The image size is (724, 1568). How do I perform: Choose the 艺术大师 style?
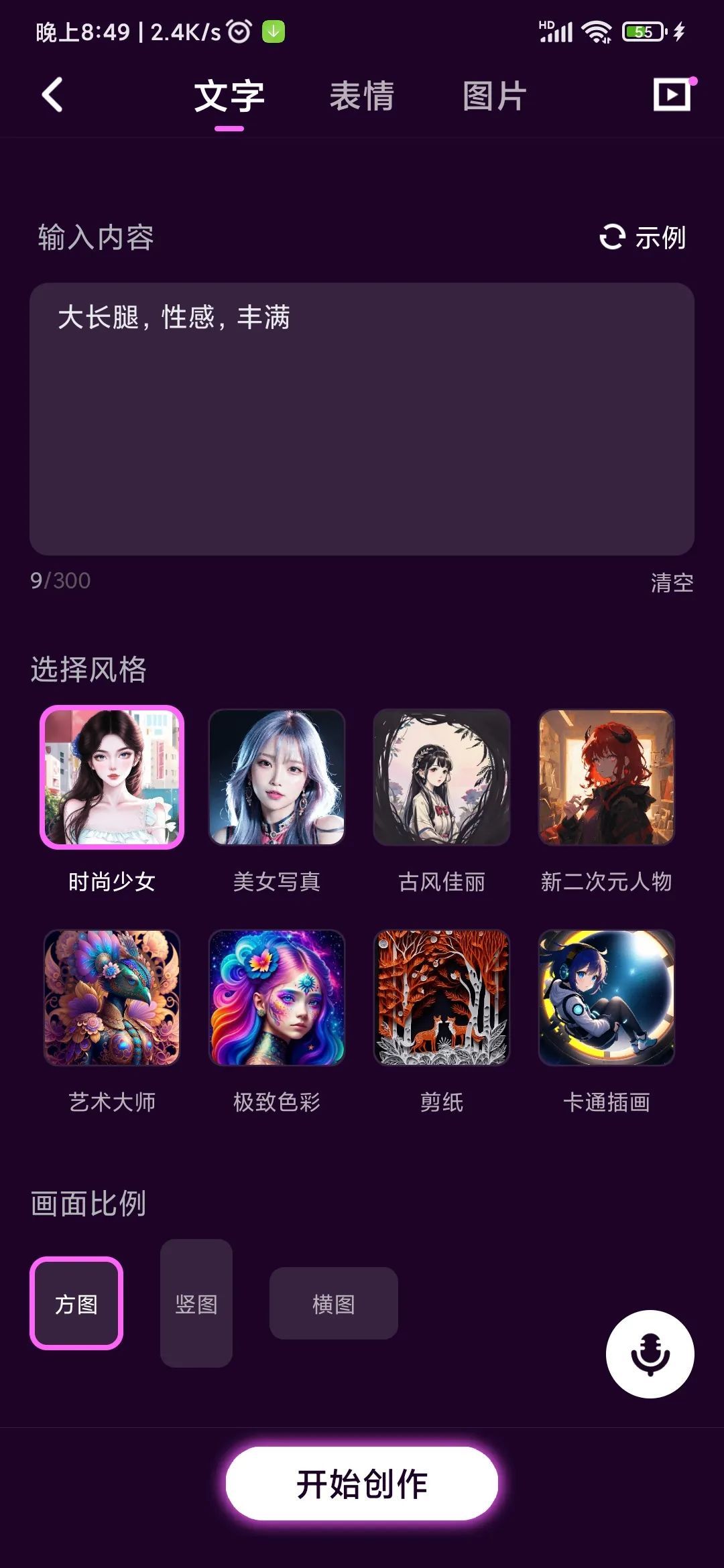point(112,998)
